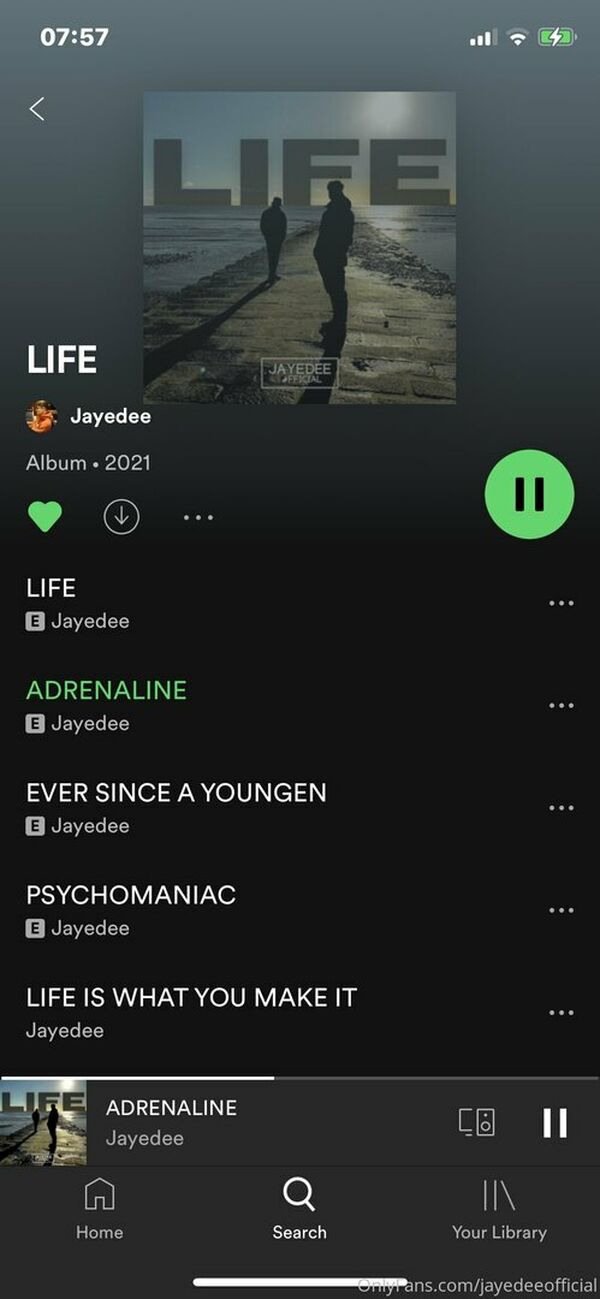Switch to the Home tab
The height and width of the screenshot is (1299, 600).
[x=99, y=1208]
